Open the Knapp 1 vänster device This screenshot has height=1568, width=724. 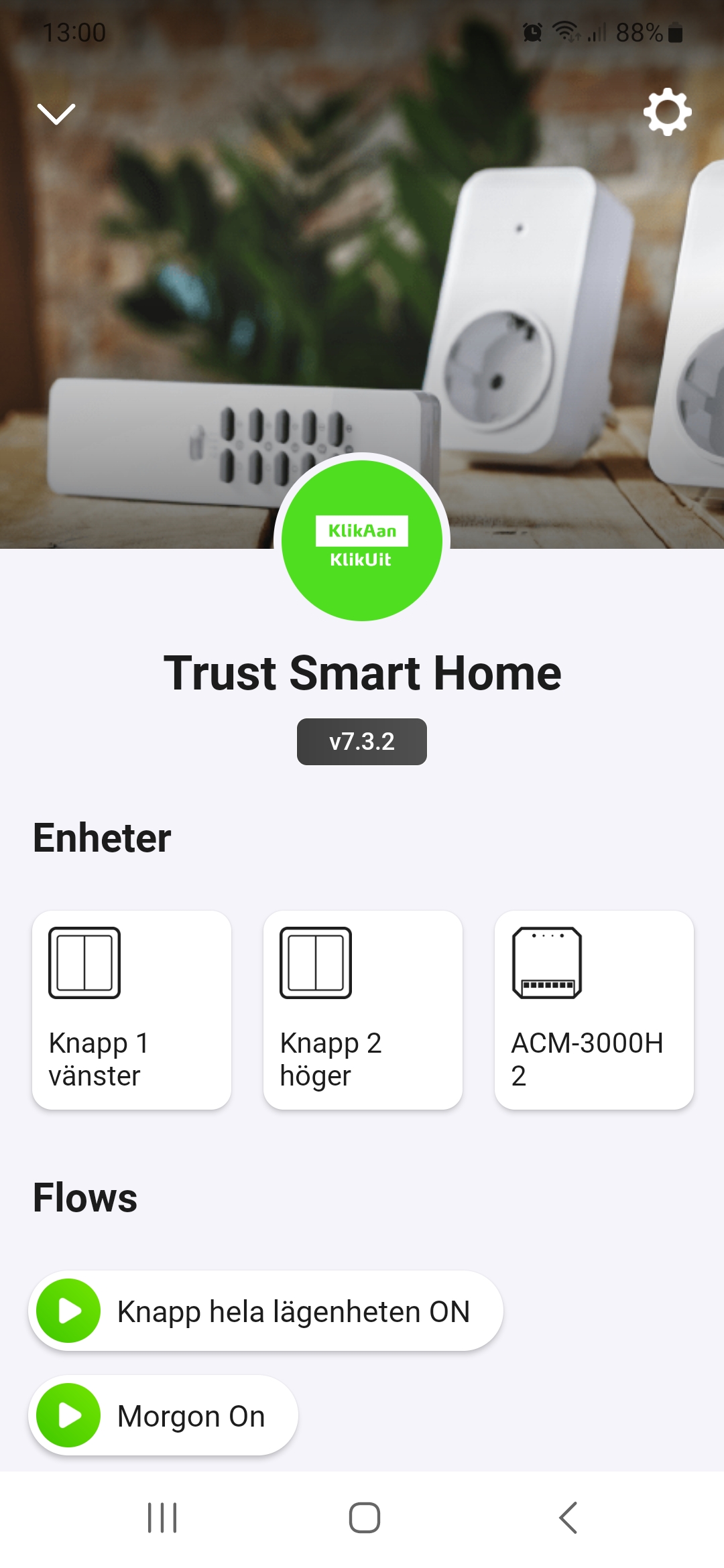pyautogui.click(x=131, y=1009)
